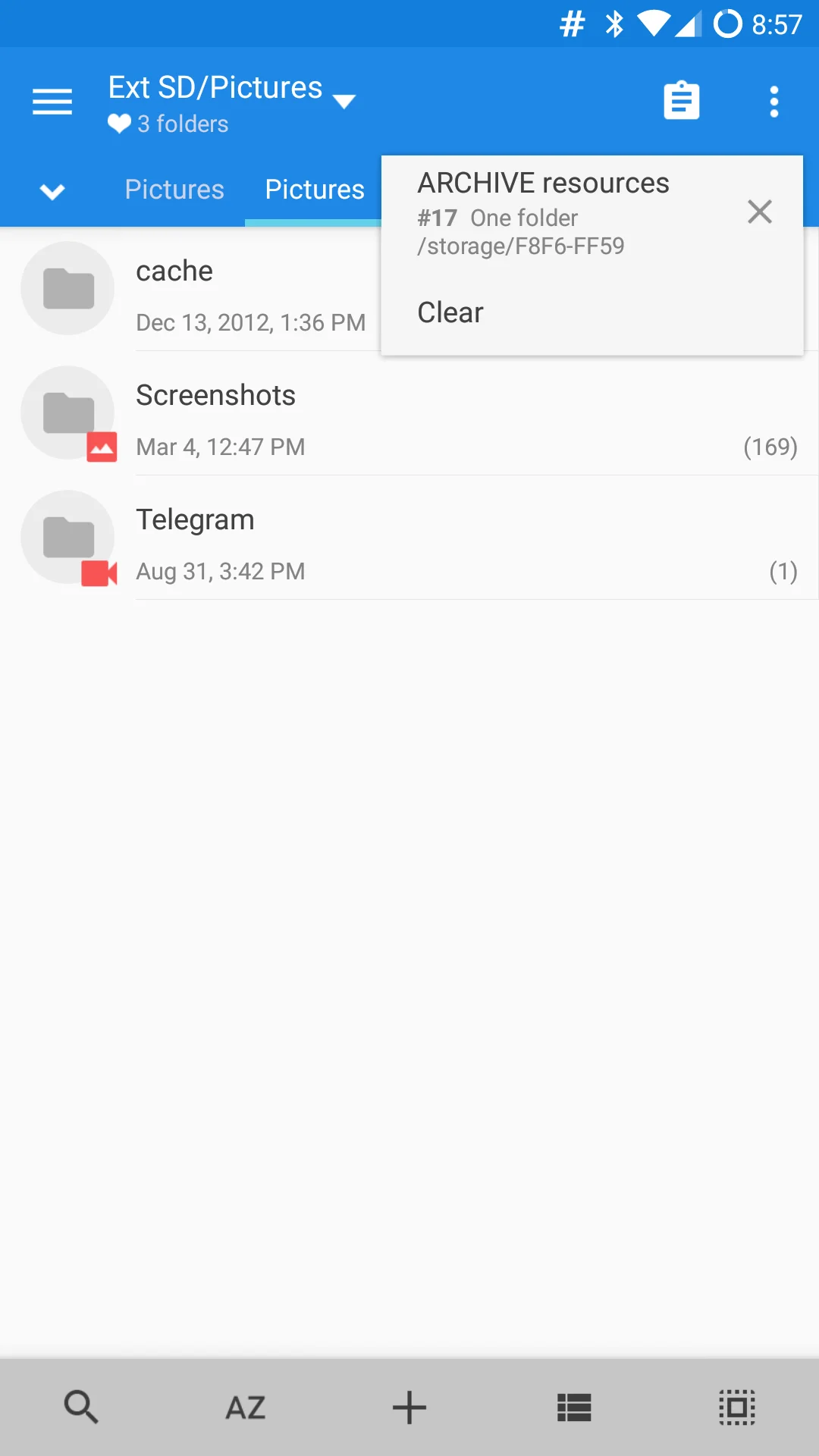Image resolution: width=819 pixels, height=1456 pixels.
Task: Switch to the dimmed Pictures tab
Action: point(174,190)
